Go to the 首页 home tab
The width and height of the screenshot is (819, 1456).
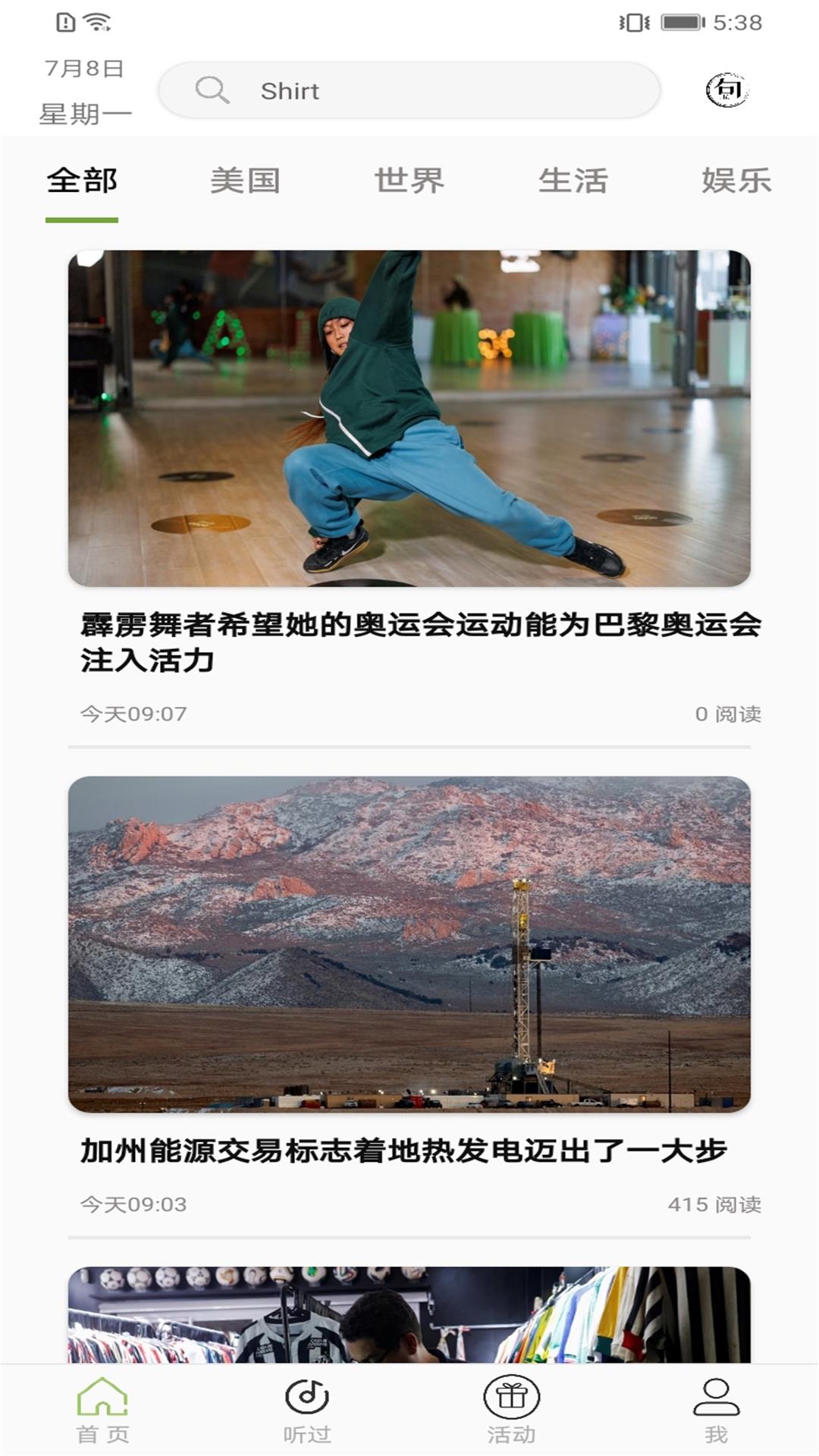tap(102, 1410)
